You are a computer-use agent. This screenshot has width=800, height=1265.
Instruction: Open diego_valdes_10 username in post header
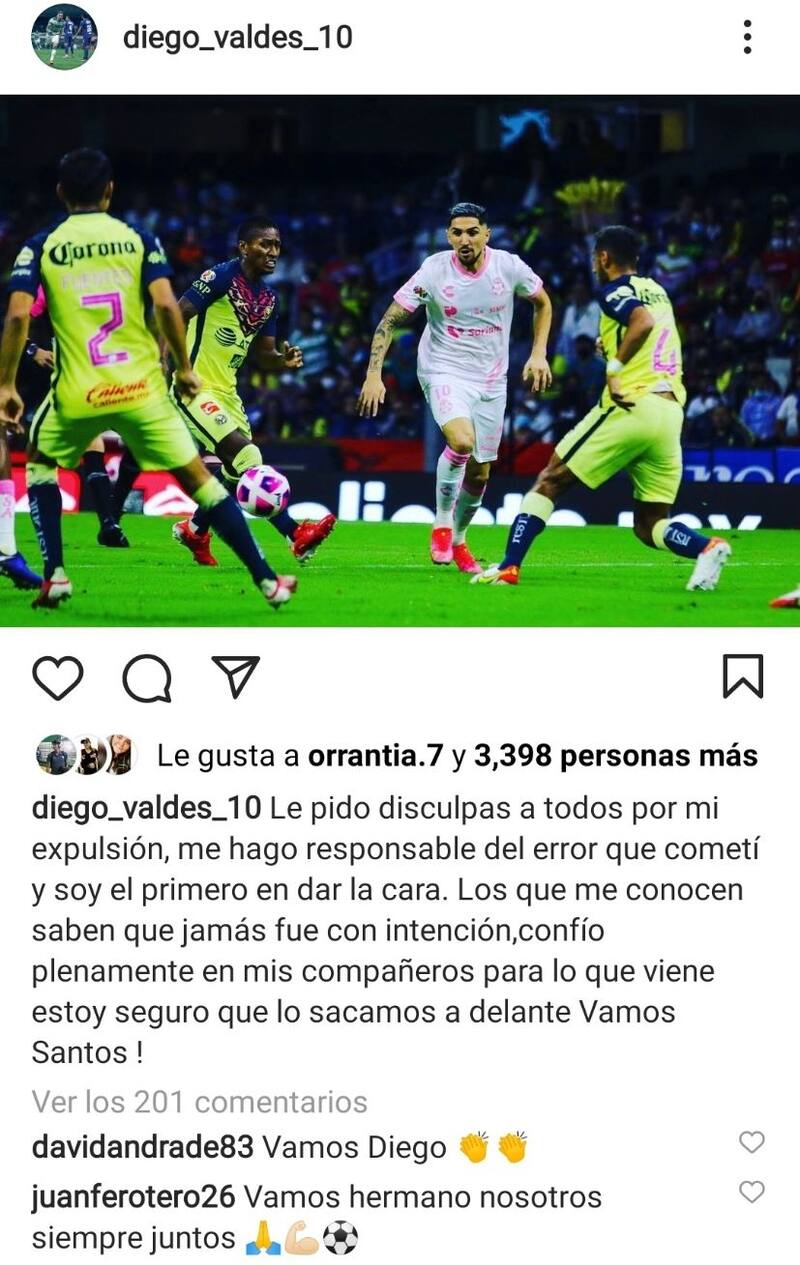point(237,38)
